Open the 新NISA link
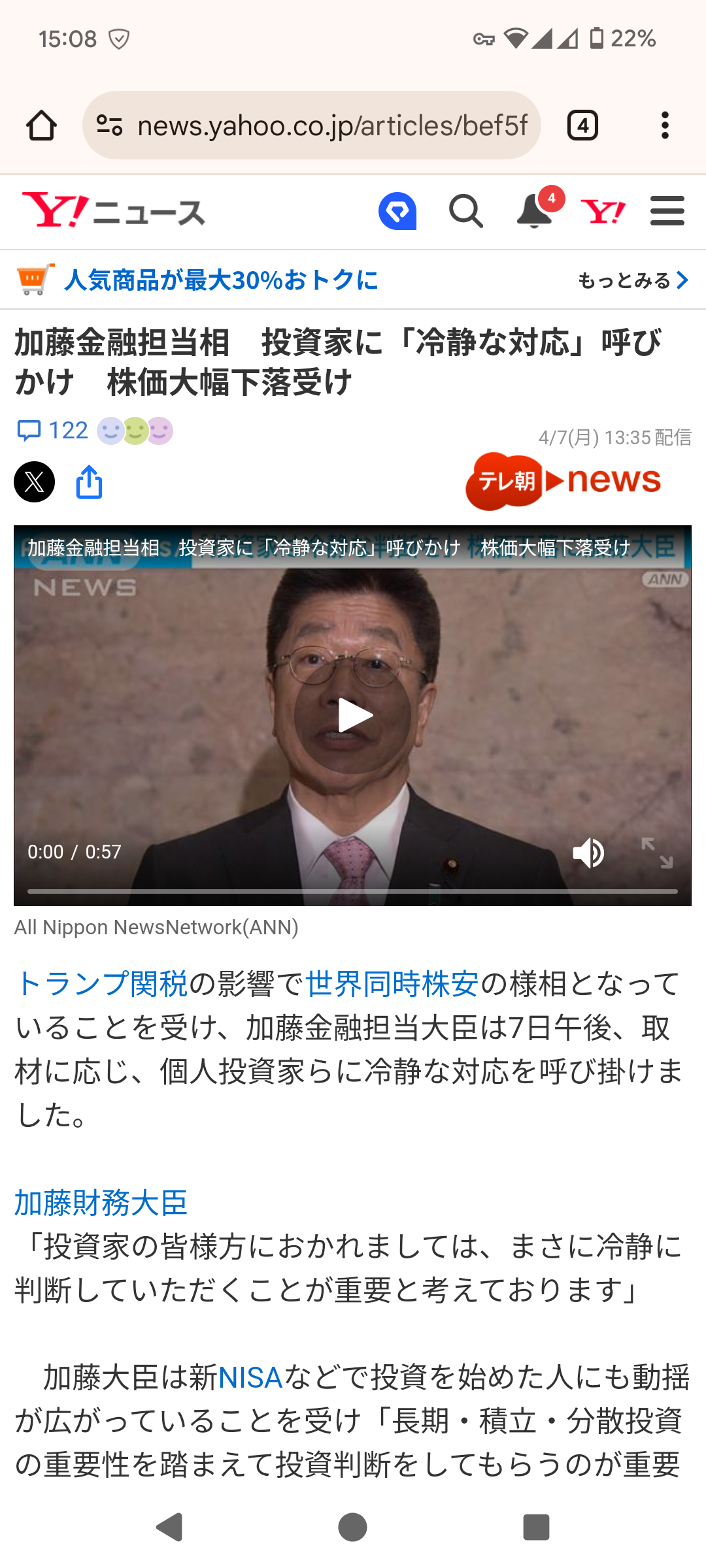Screen dimensions: 706x1568 point(250,1378)
